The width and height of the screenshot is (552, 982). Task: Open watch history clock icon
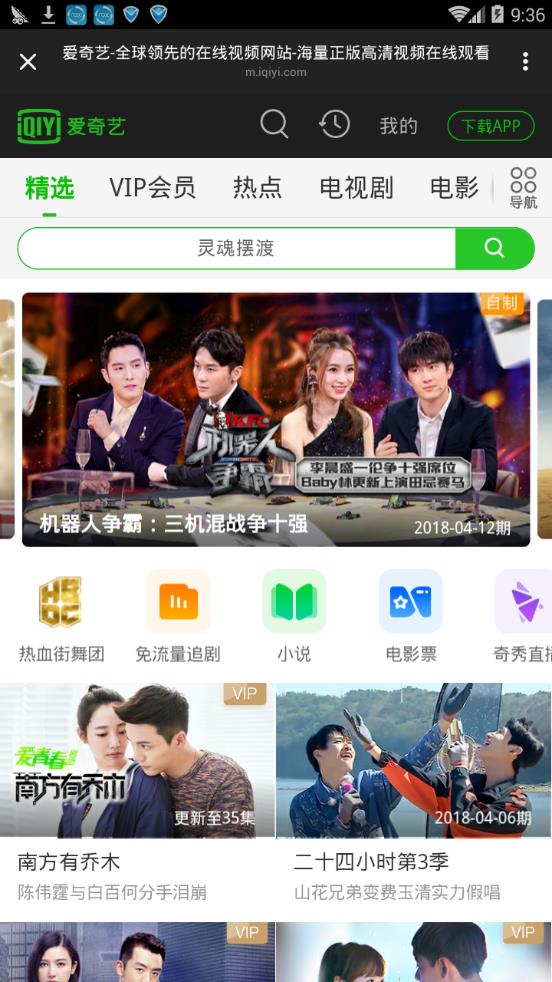pyautogui.click(x=334, y=124)
